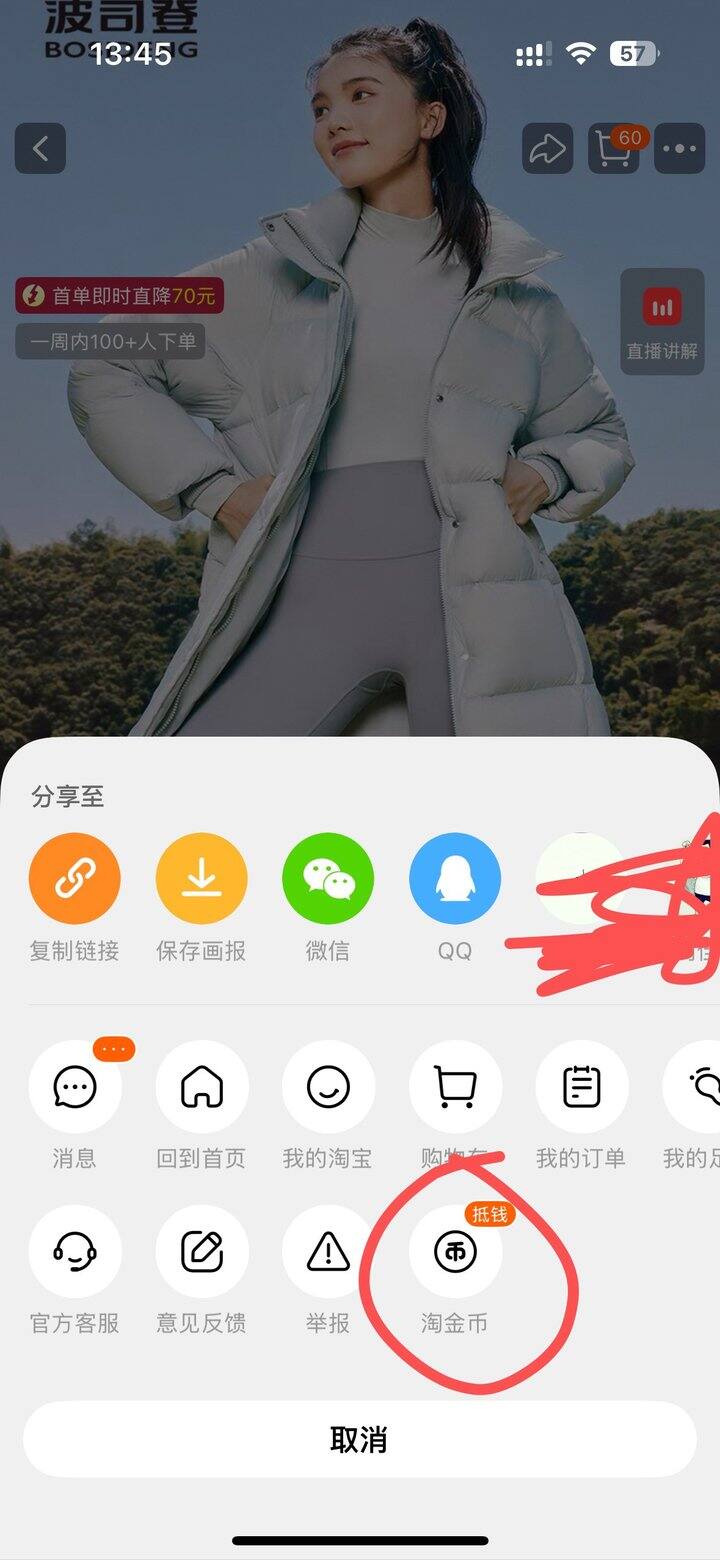View 我的订单
The width and height of the screenshot is (720, 1560).
pos(581,1087)
